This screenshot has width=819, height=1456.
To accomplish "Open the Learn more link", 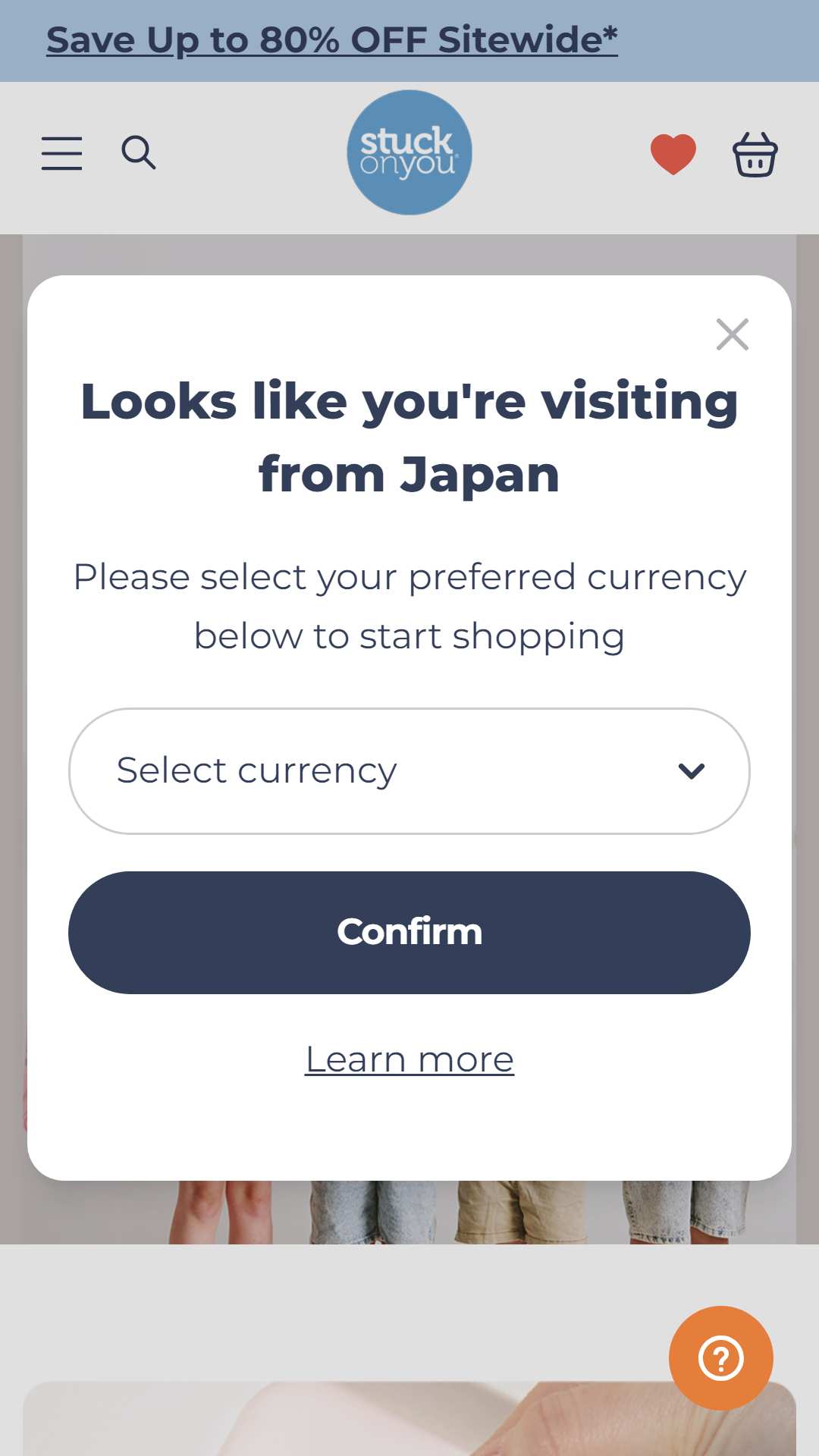I will click(409, 1059).
